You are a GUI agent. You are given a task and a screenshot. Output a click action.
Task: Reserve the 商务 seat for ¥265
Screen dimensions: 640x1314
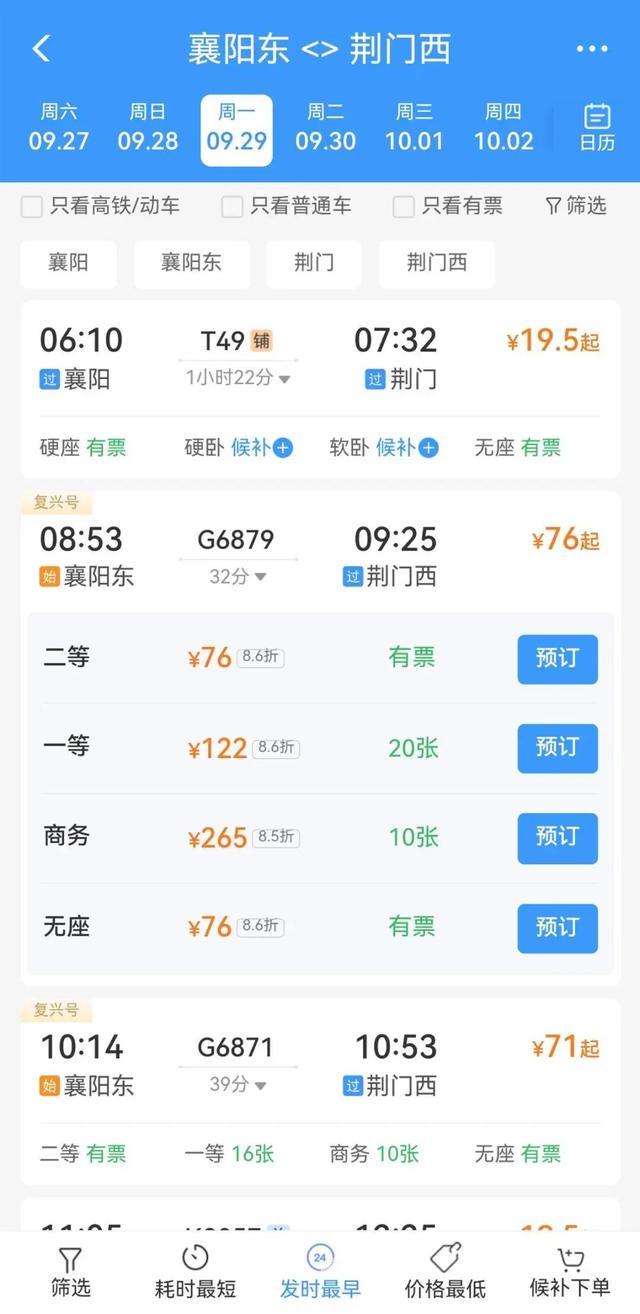coord(557,838)
